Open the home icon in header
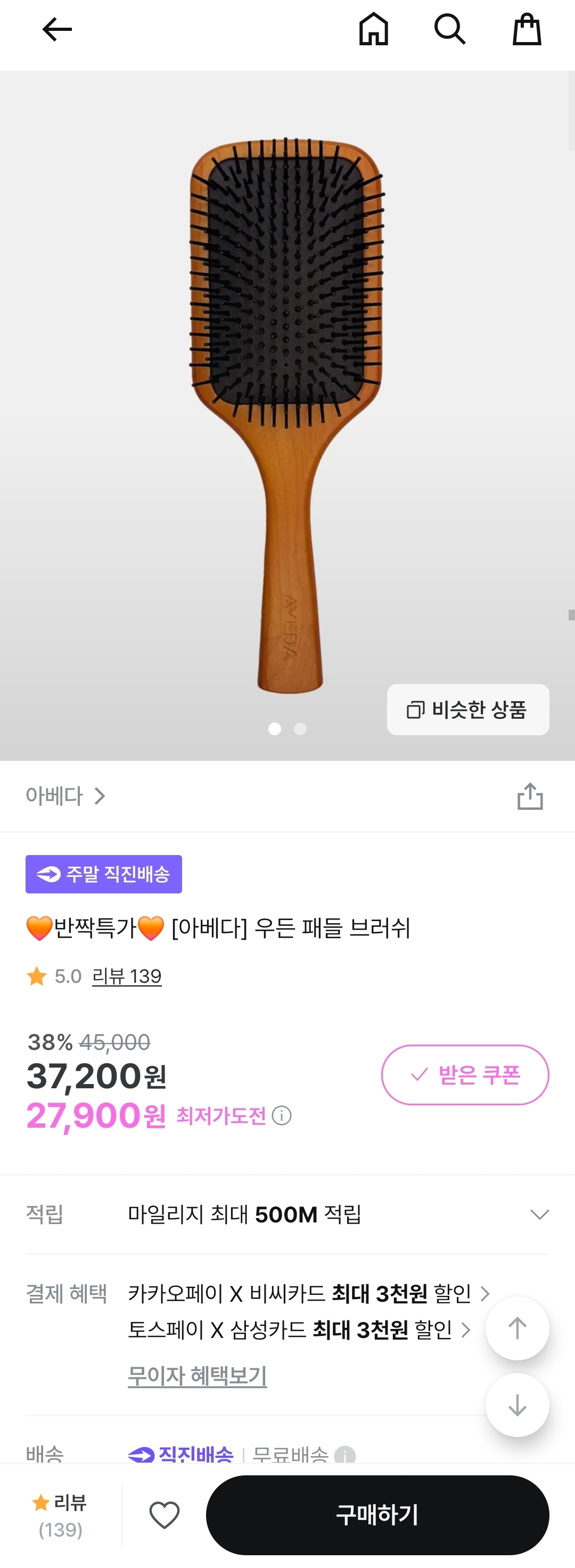Screen dimensions: 575x1568 (374, 29)
